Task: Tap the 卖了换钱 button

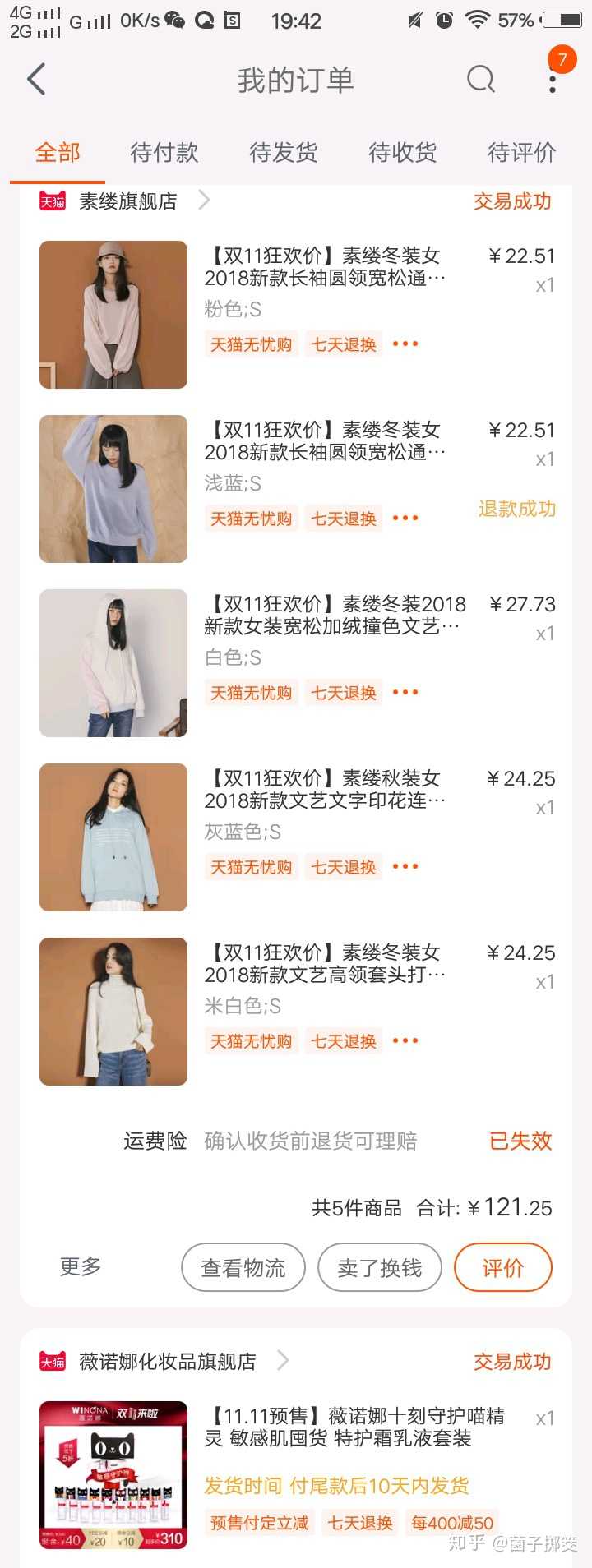Action: pos(380,1267)
